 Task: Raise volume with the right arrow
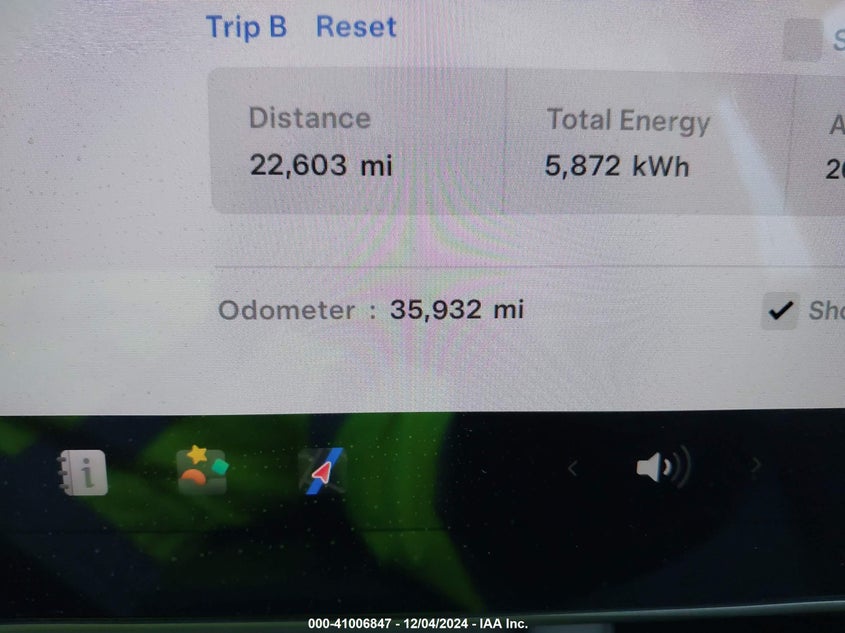tap(756, 465)
